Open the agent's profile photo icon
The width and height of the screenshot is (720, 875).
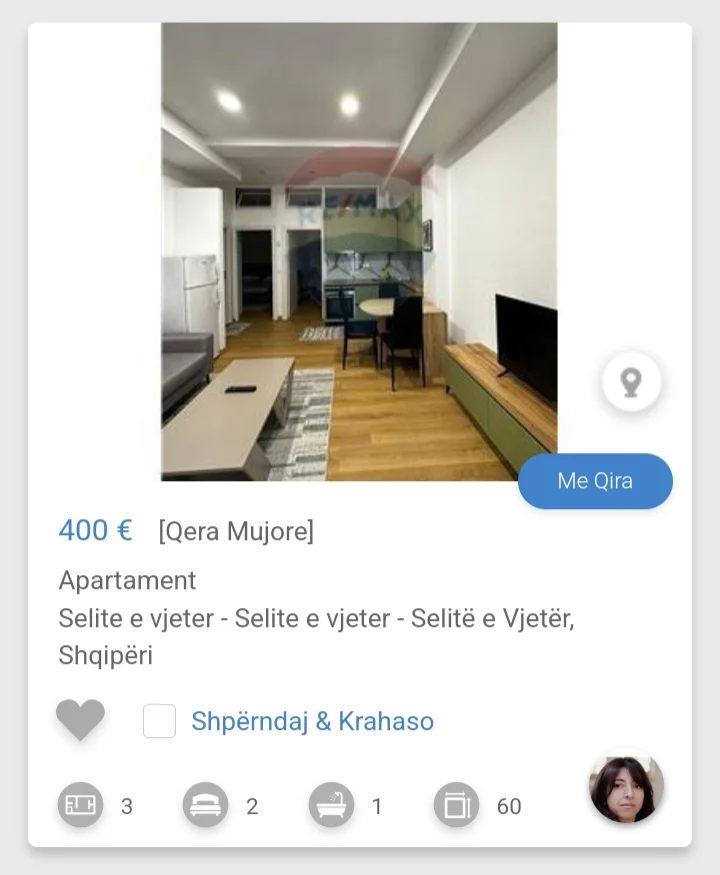[625, 789]
